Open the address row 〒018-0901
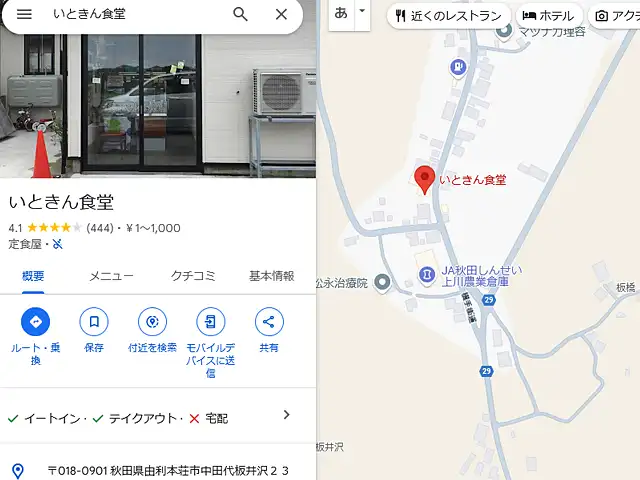 click(x=160, y=470)
